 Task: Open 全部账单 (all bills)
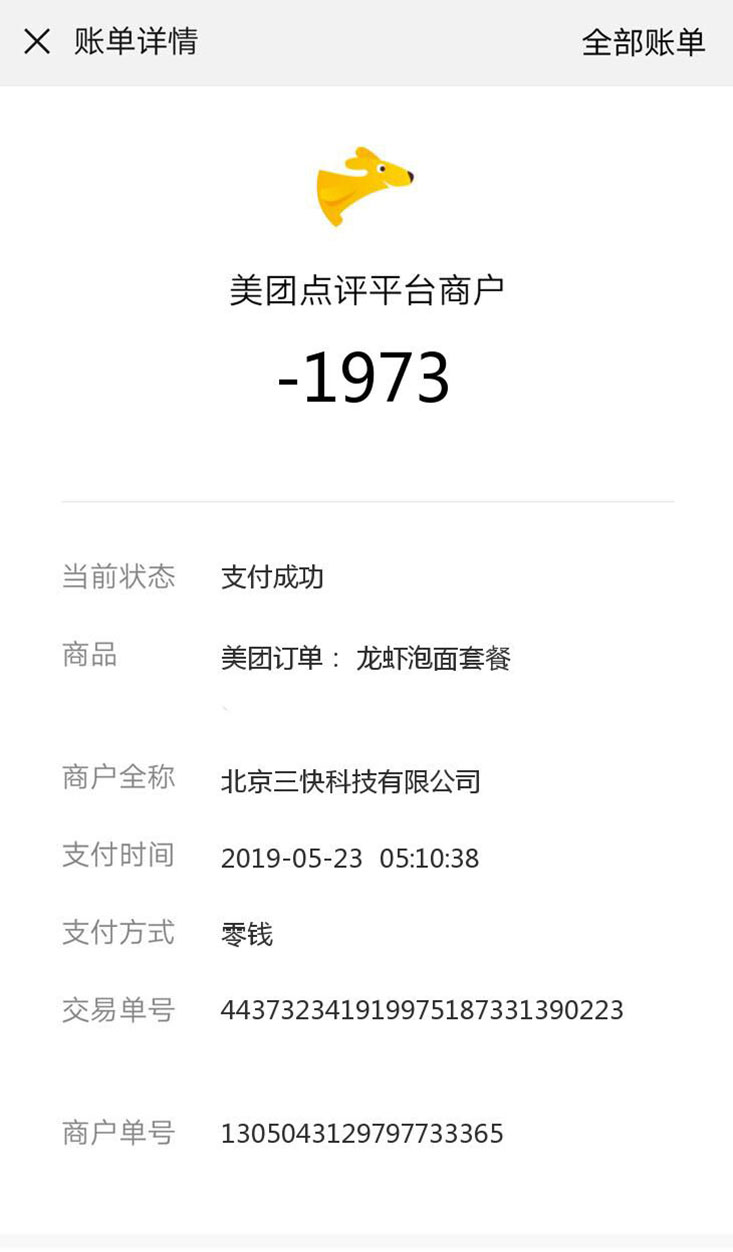pyautogui.click(x=643, y=42)
